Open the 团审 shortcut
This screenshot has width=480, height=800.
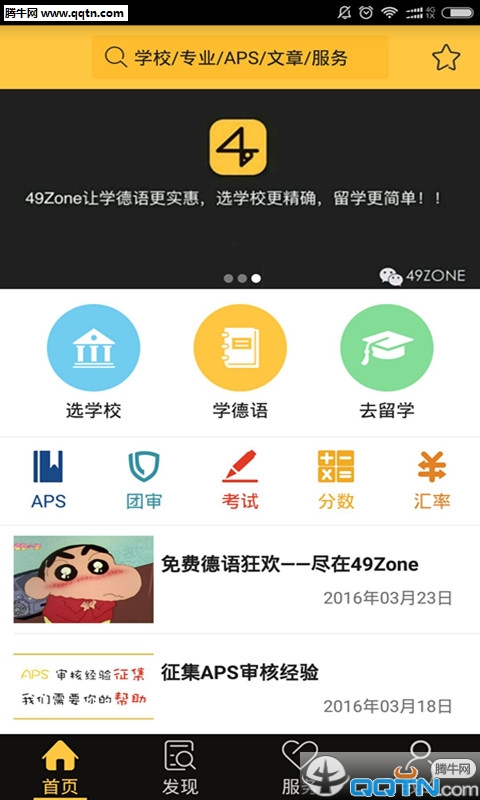tap(144, 480)
